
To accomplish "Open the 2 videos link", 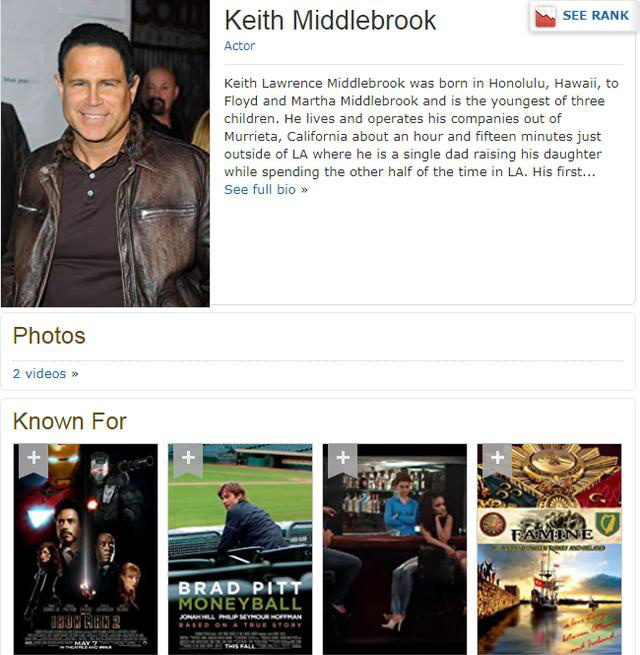I will [45, 374].
